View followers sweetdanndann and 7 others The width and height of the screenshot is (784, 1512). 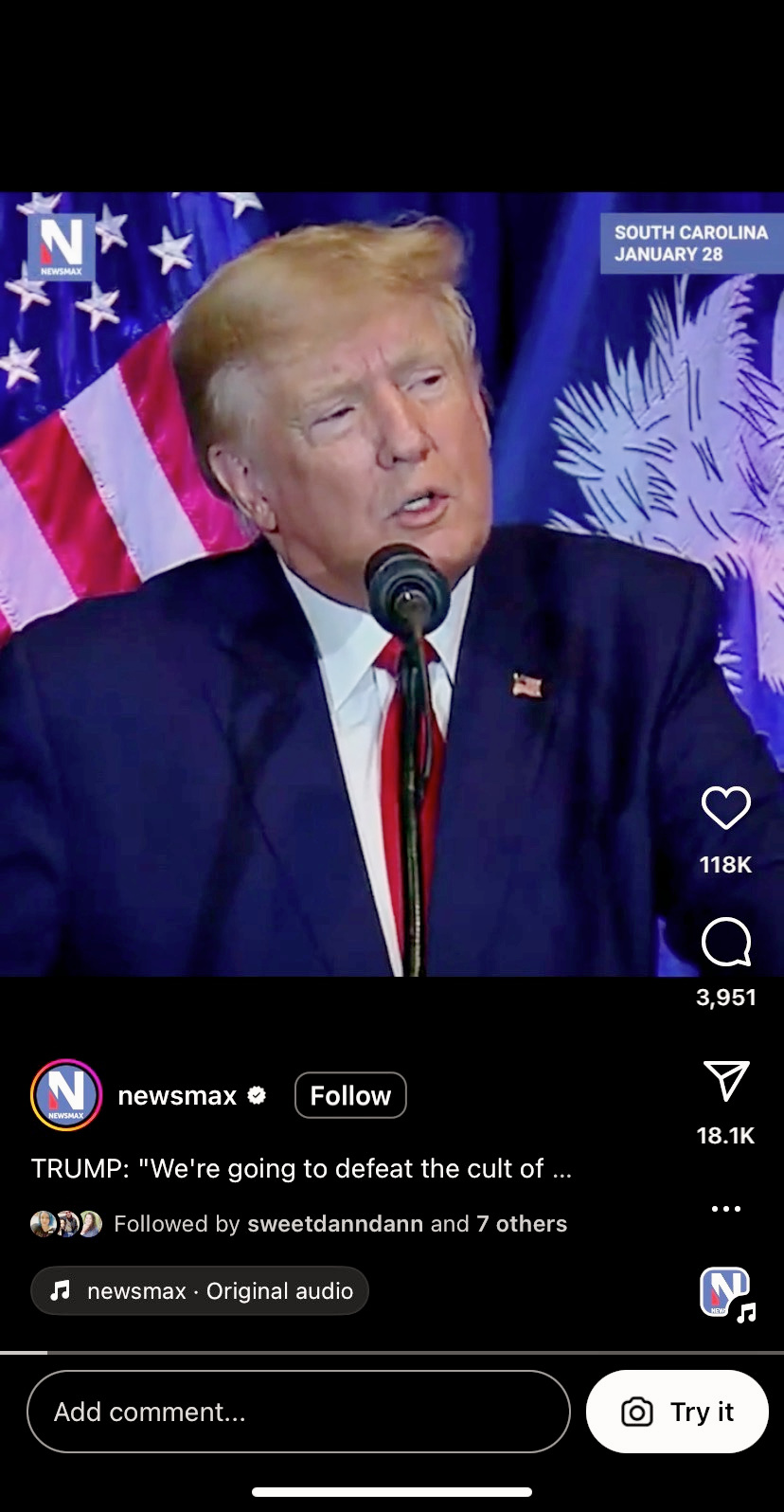point(341,1224)
